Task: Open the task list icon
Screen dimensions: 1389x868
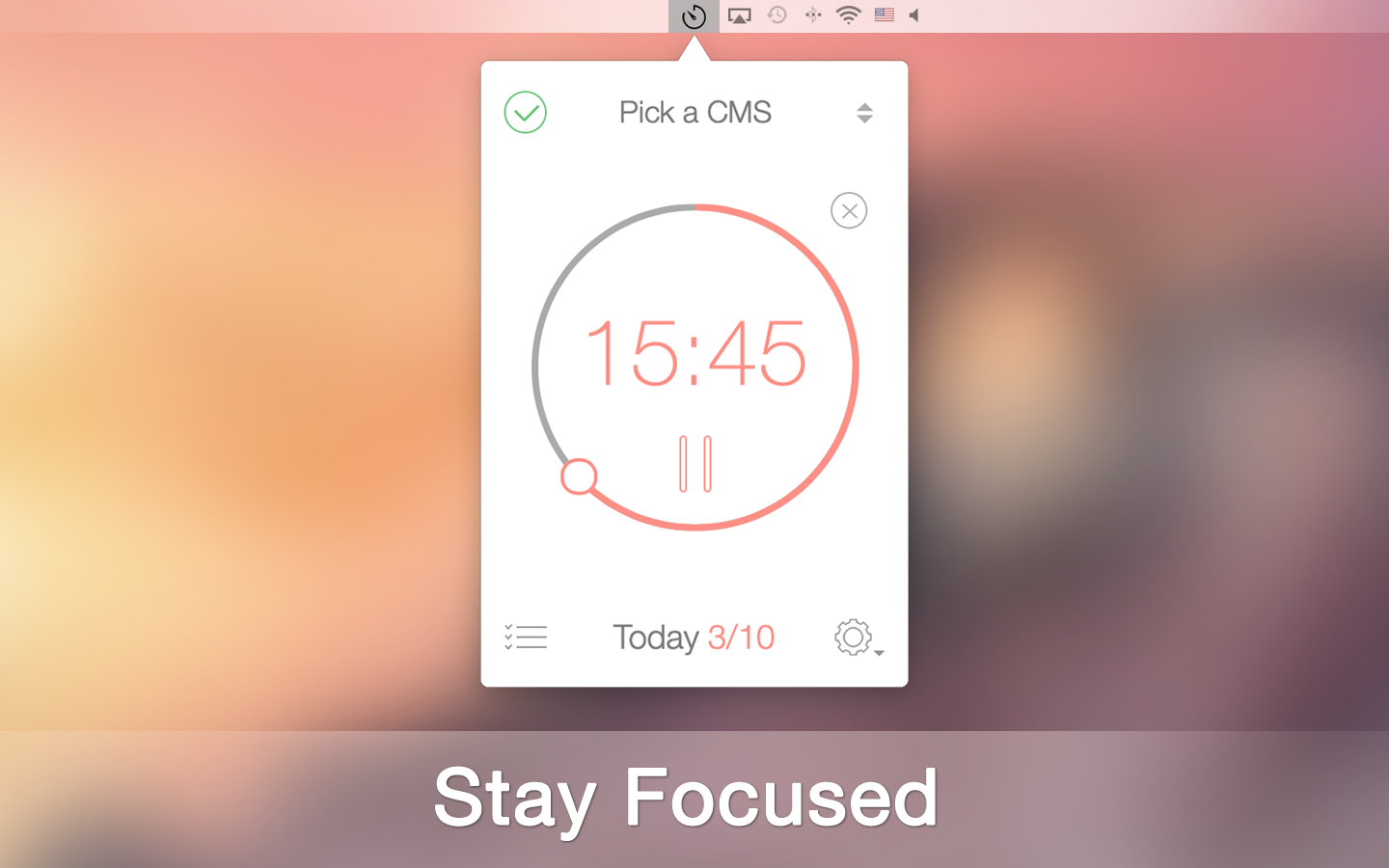Action: click(x=526, y=637)
